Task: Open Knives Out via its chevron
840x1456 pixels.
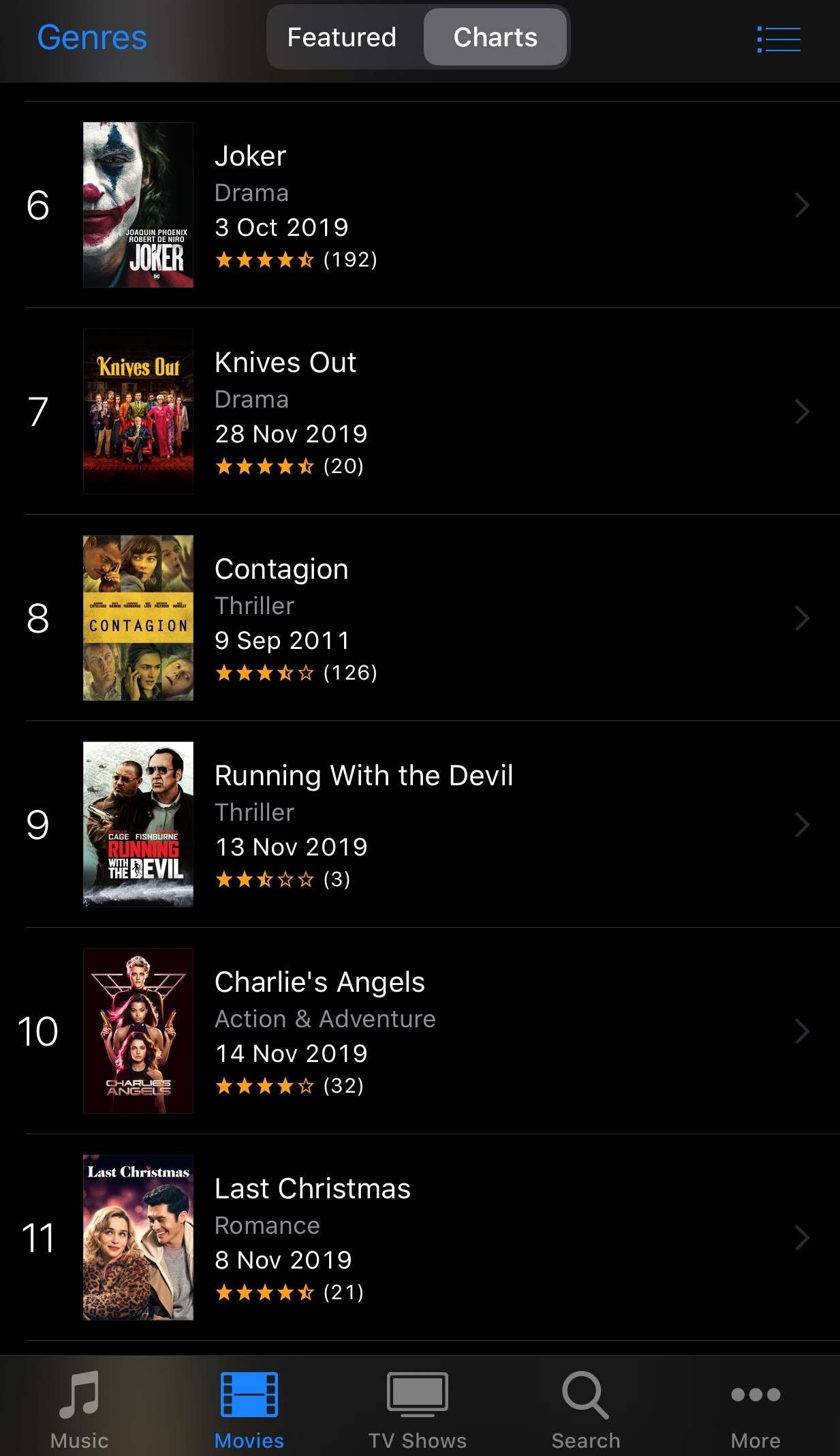Action: [801, 411]
